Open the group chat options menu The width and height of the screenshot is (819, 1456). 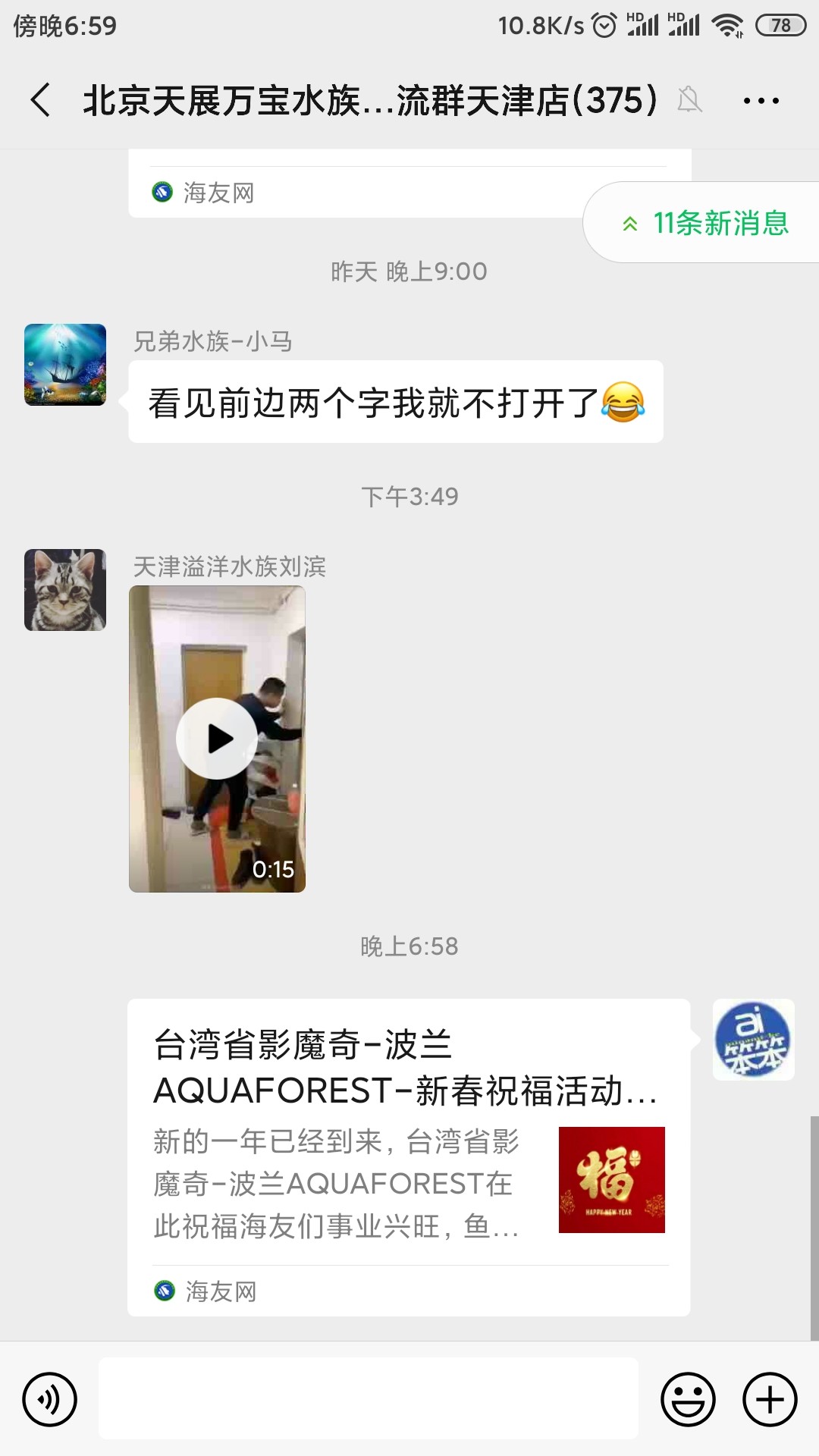coord(761,100)
